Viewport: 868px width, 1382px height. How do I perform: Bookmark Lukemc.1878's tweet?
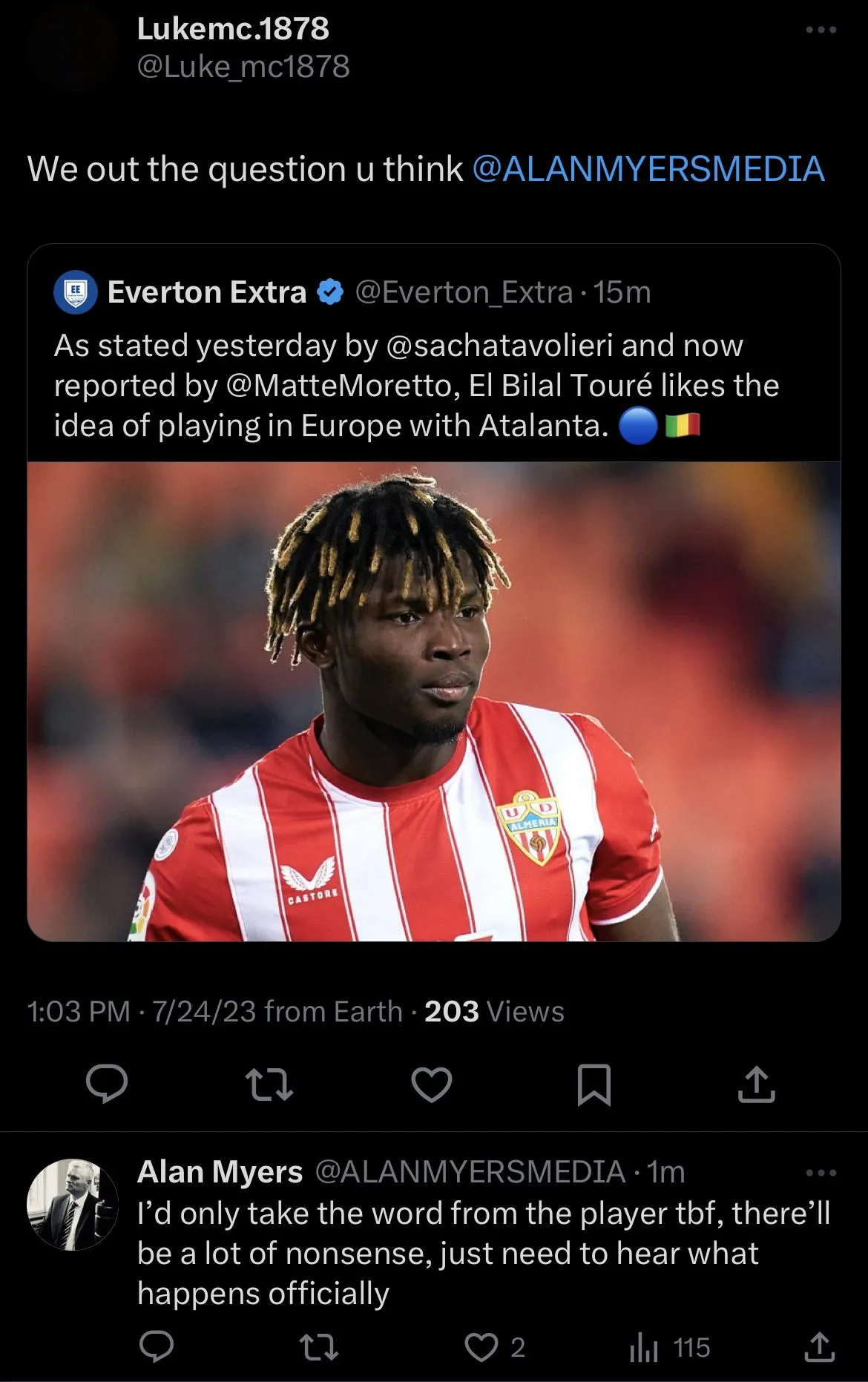point(594,1084)
